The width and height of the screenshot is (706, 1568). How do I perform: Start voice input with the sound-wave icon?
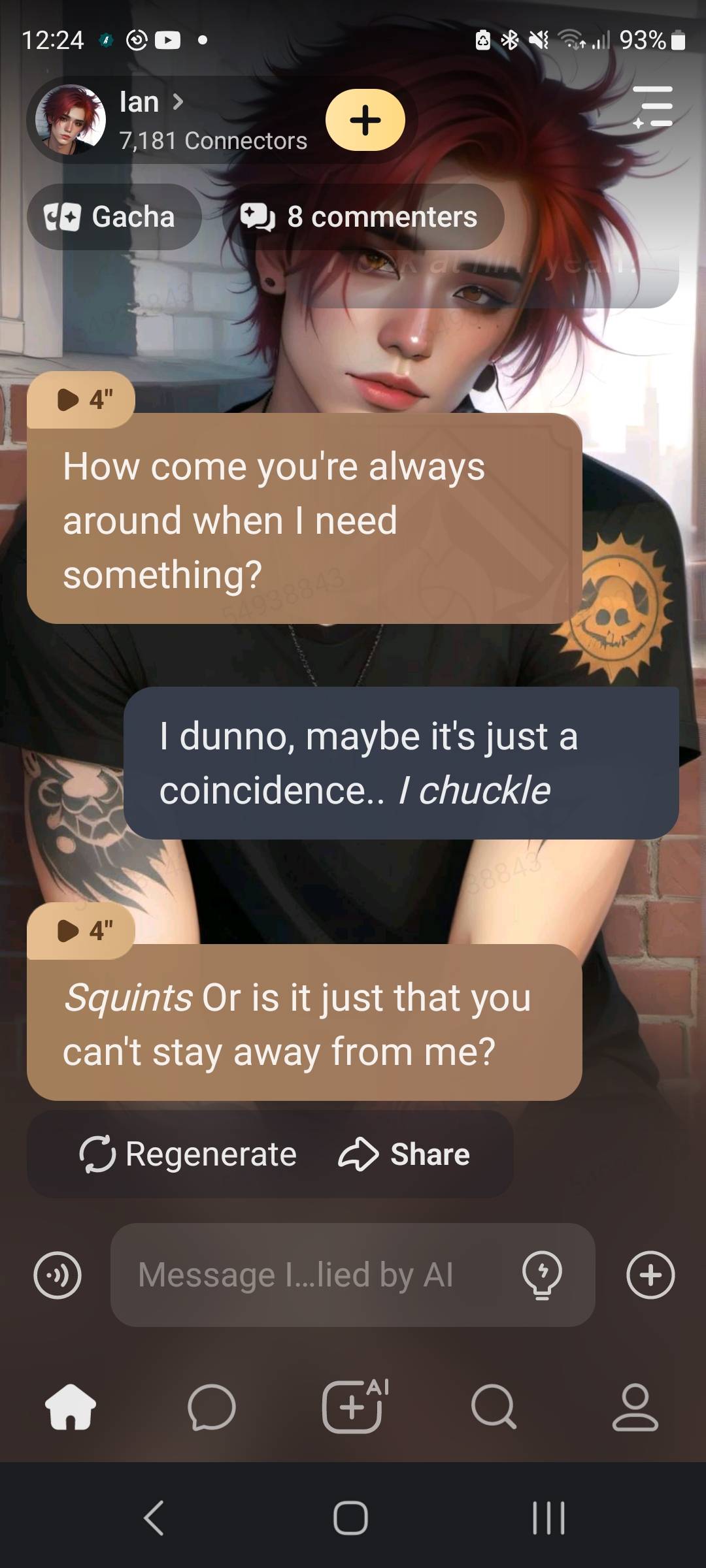[58, 1275]
